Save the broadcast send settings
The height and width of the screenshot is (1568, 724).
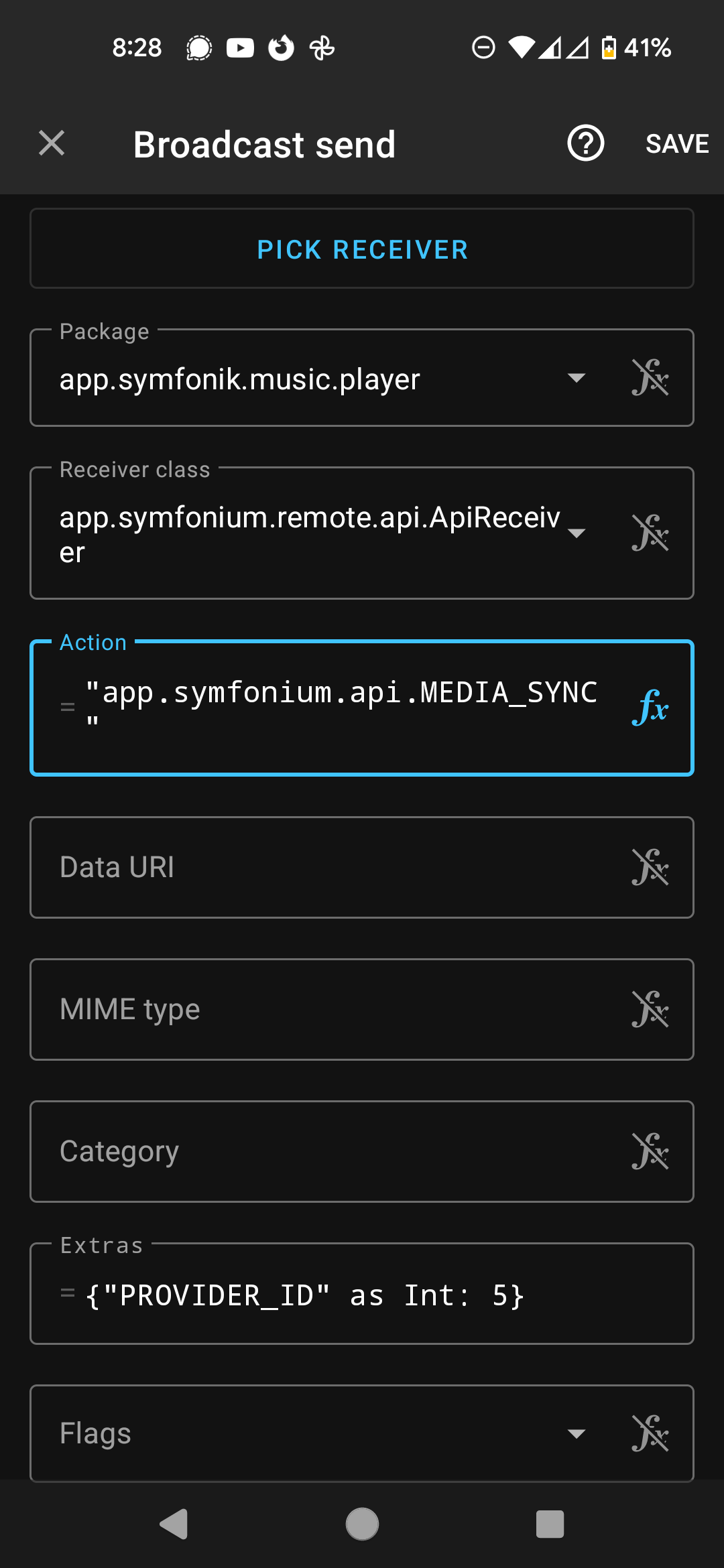click(x=677, y=144)
